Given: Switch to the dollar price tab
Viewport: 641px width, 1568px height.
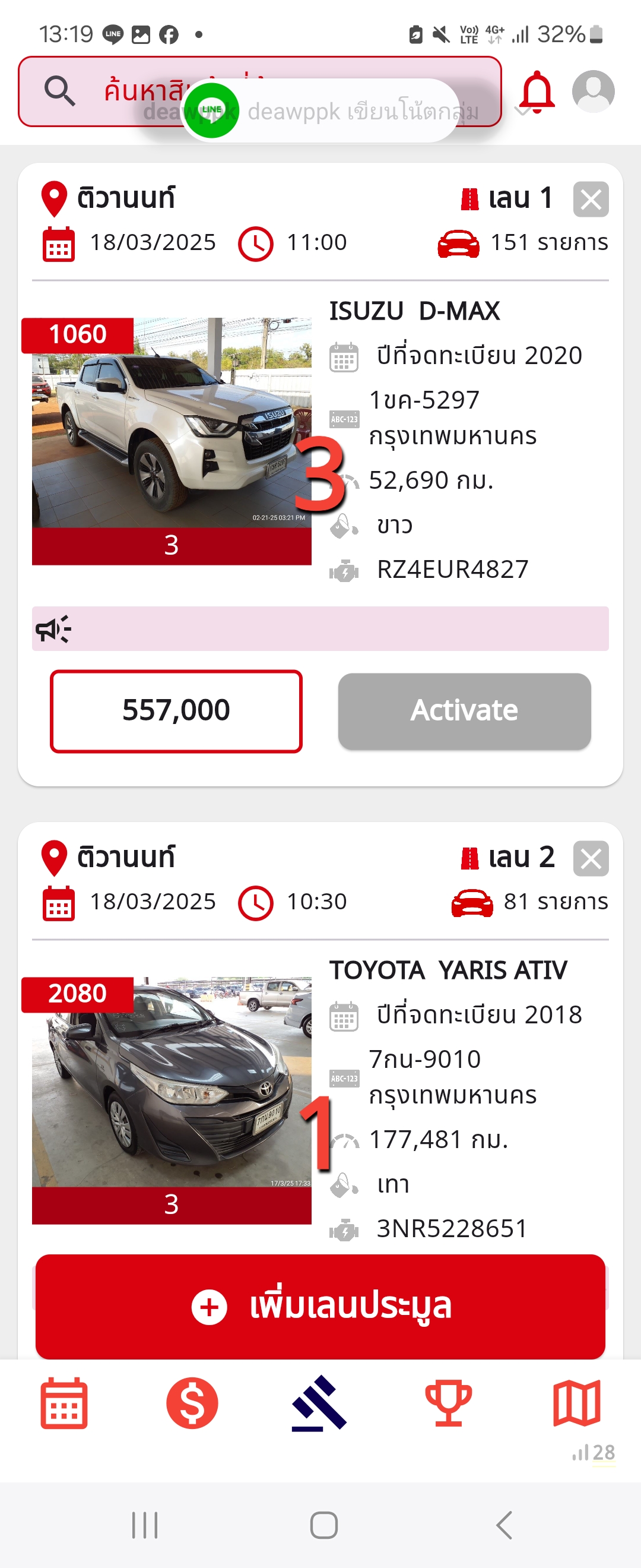Looking at the screenshot, I should point(192,1403).
